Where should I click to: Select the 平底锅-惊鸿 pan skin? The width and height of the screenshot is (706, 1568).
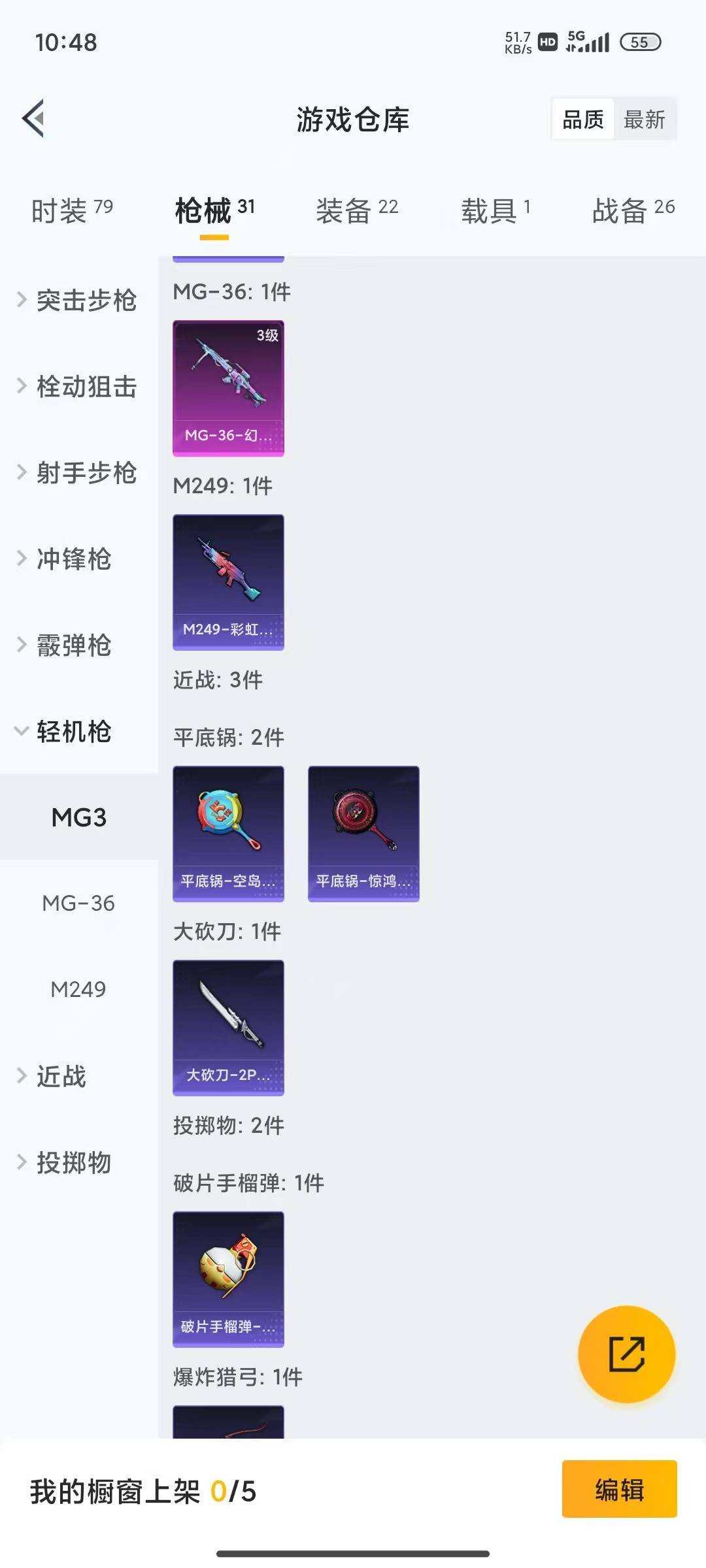pyautogui.click(x=363, y=833)
